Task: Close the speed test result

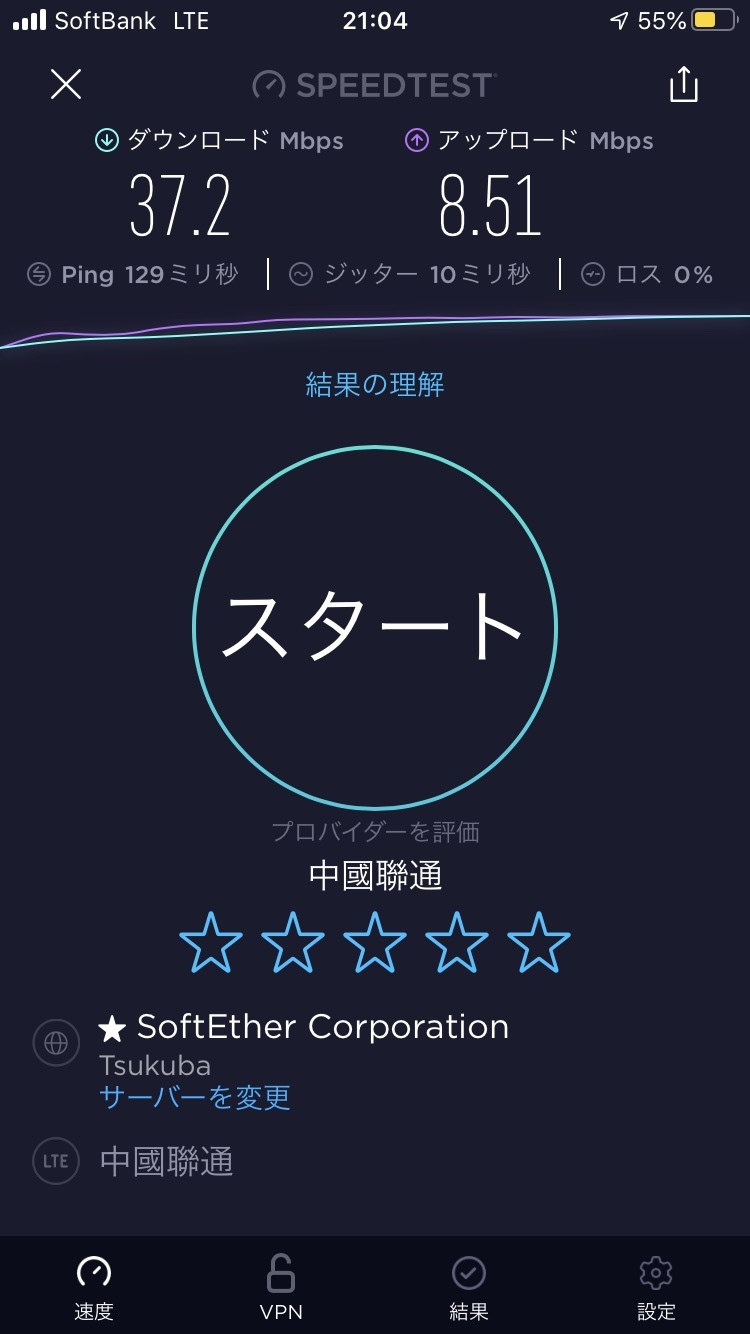Action: pos(66,84)
